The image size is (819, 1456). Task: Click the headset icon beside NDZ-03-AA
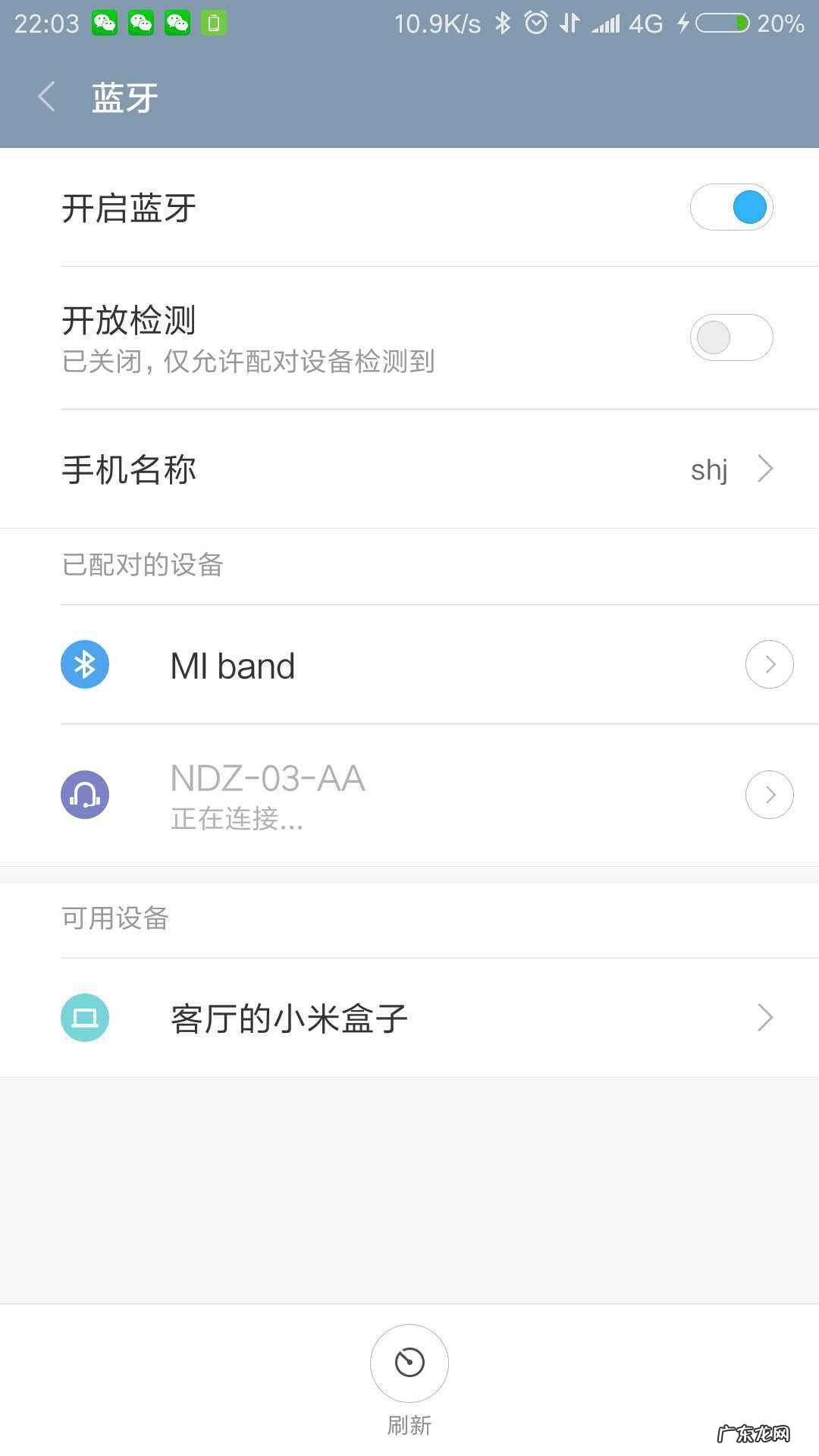[85, 794]
